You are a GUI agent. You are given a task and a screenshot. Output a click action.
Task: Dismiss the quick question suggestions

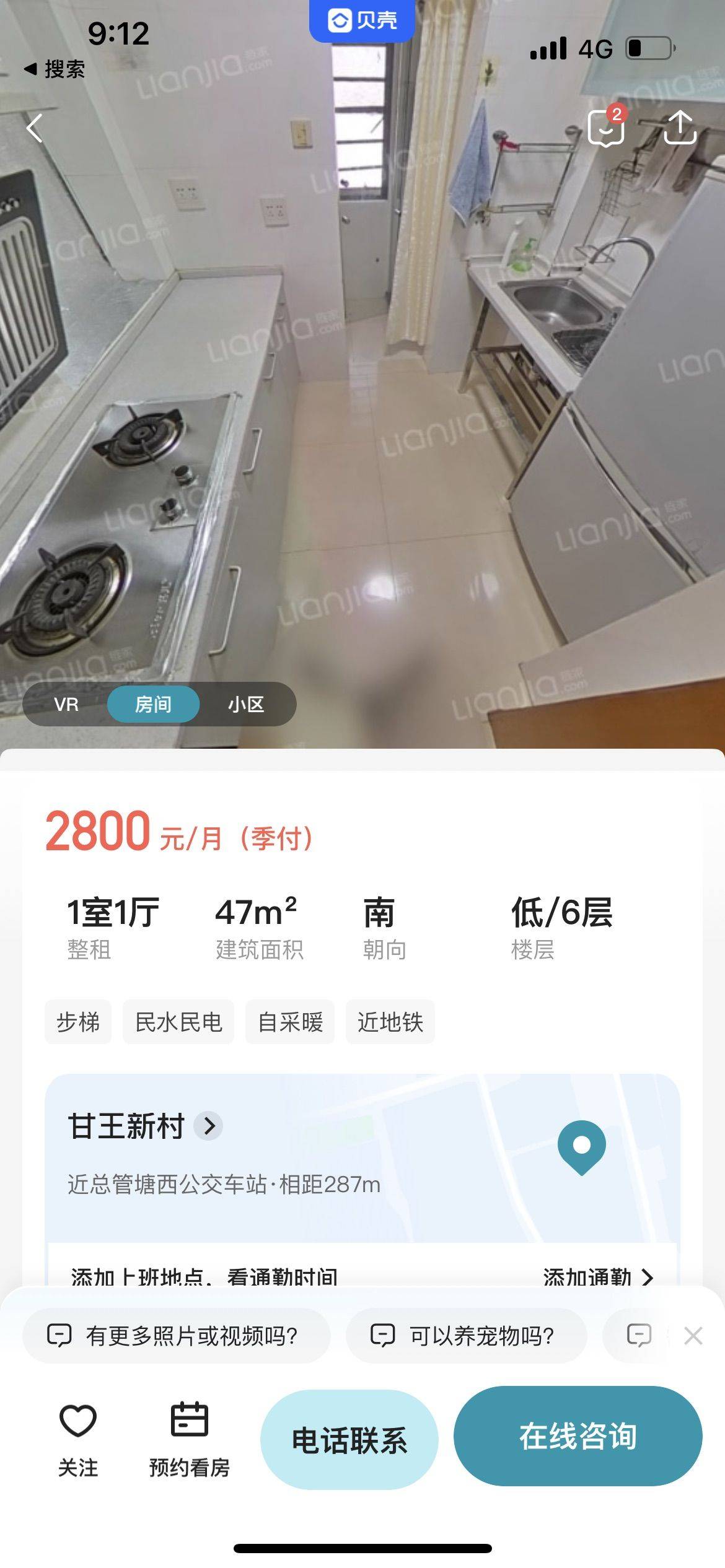click(693, 1336)
